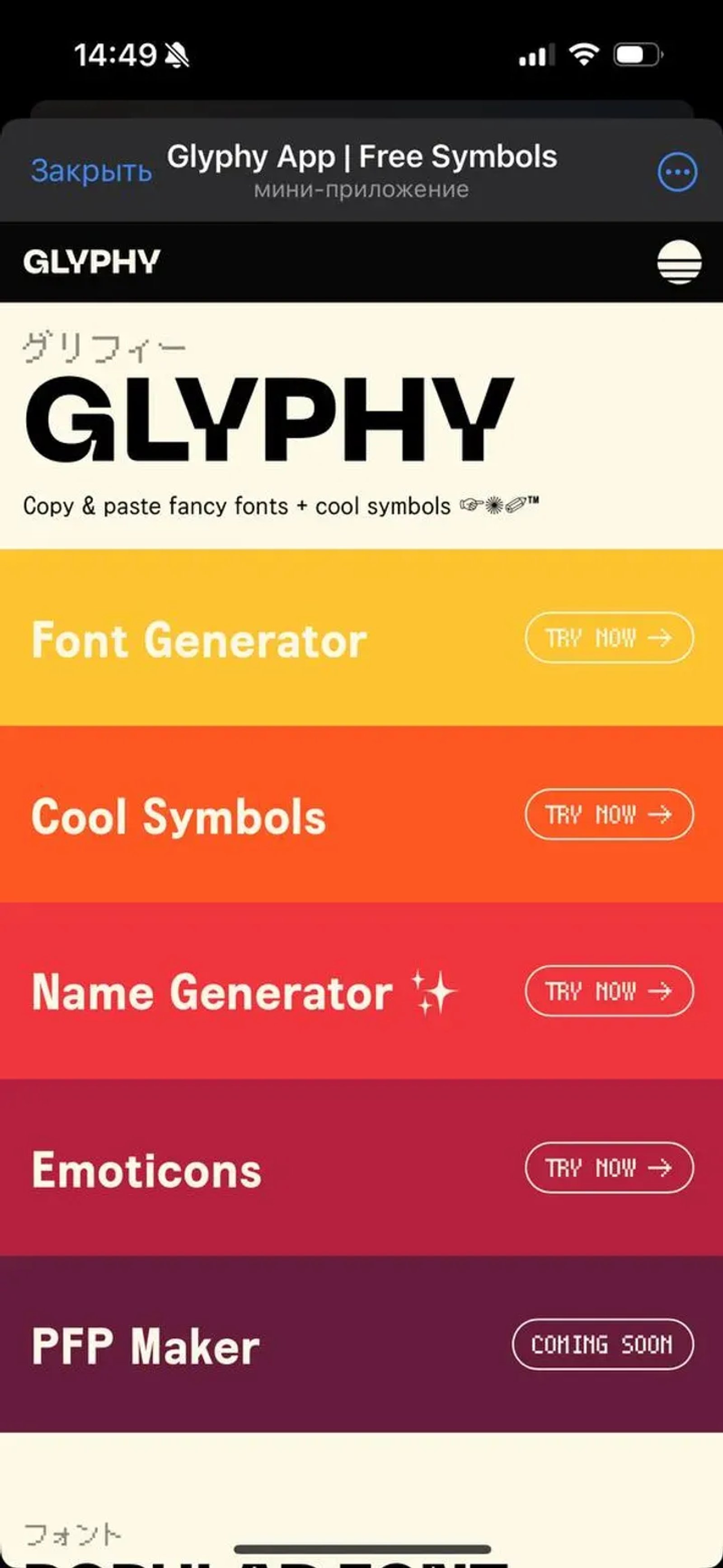Tap Try Now for Font Generator

pyautogui.click(x=609, y=638)
